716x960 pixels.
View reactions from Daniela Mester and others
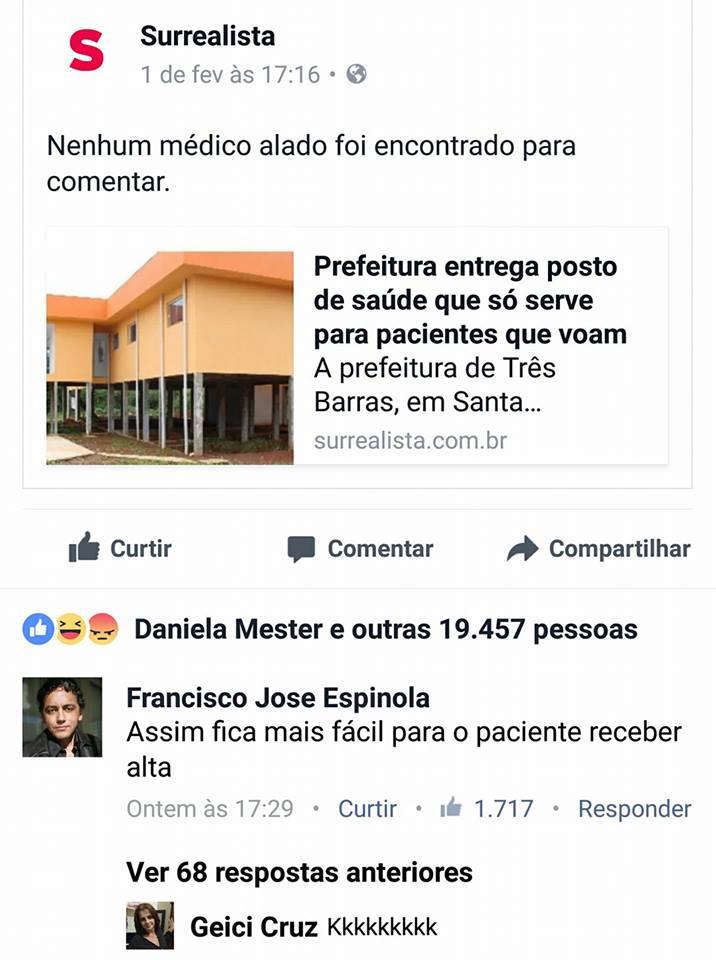385,629
